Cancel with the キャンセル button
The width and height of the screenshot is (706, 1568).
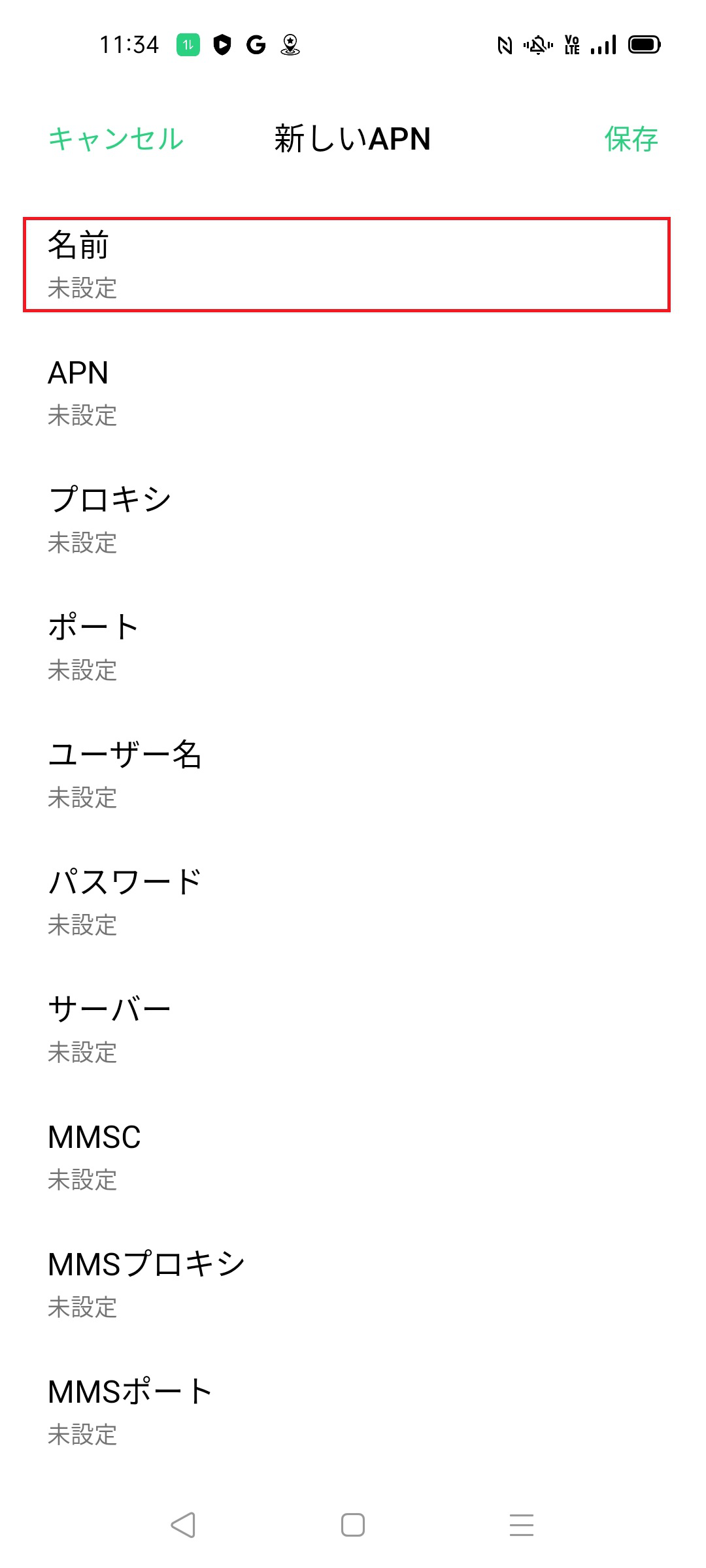click(x=115, y=139)
